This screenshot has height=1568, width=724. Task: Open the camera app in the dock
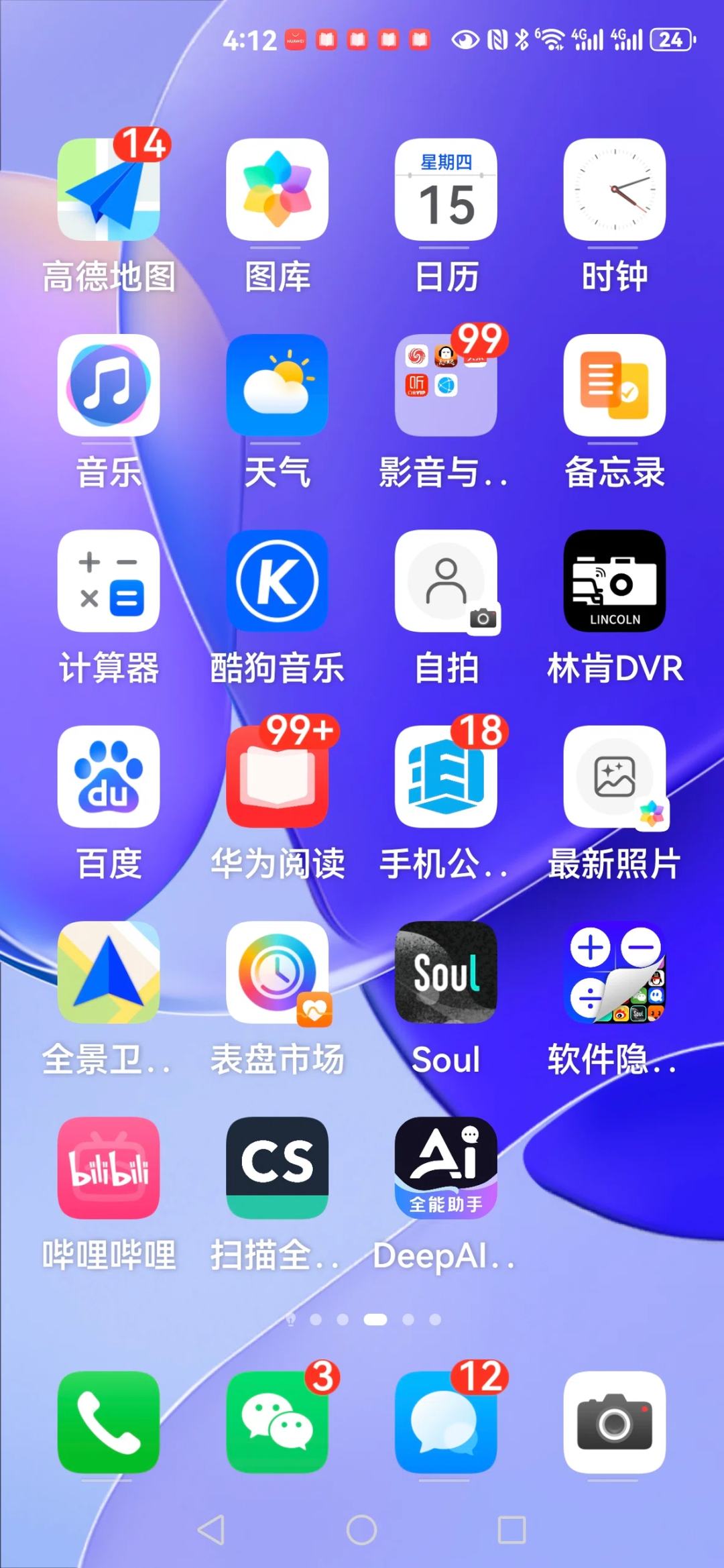coord(614,1422)
